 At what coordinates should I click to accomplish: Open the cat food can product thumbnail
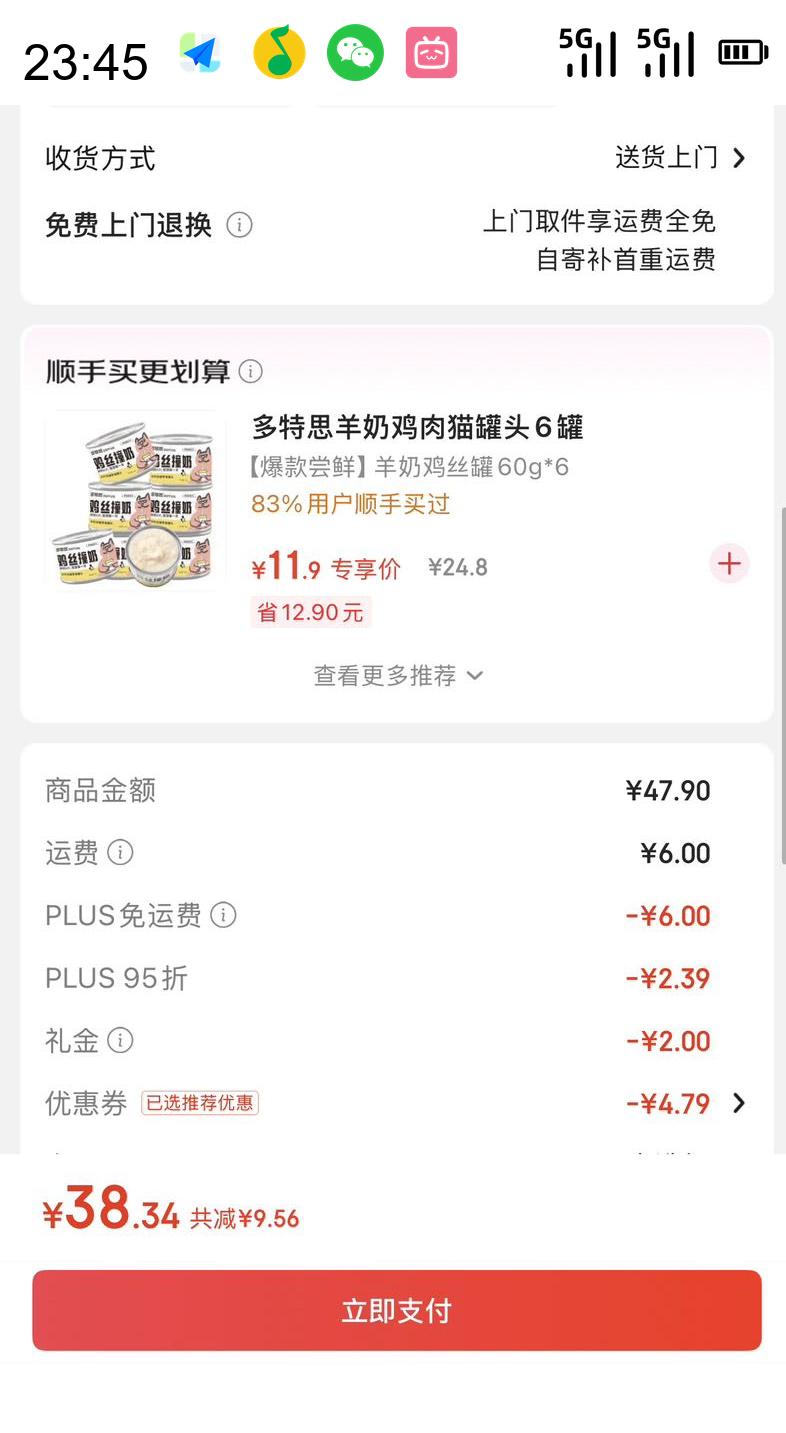(134, 498)
